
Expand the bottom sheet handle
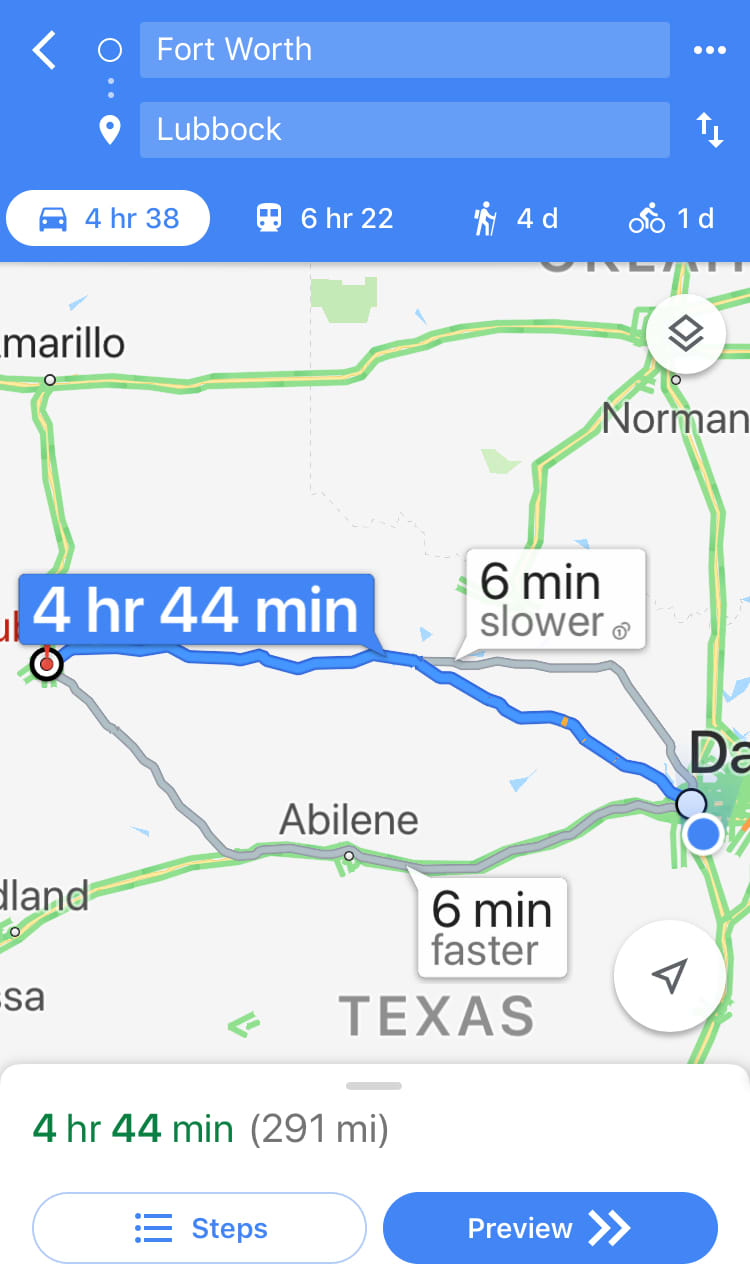(374, 1086)
